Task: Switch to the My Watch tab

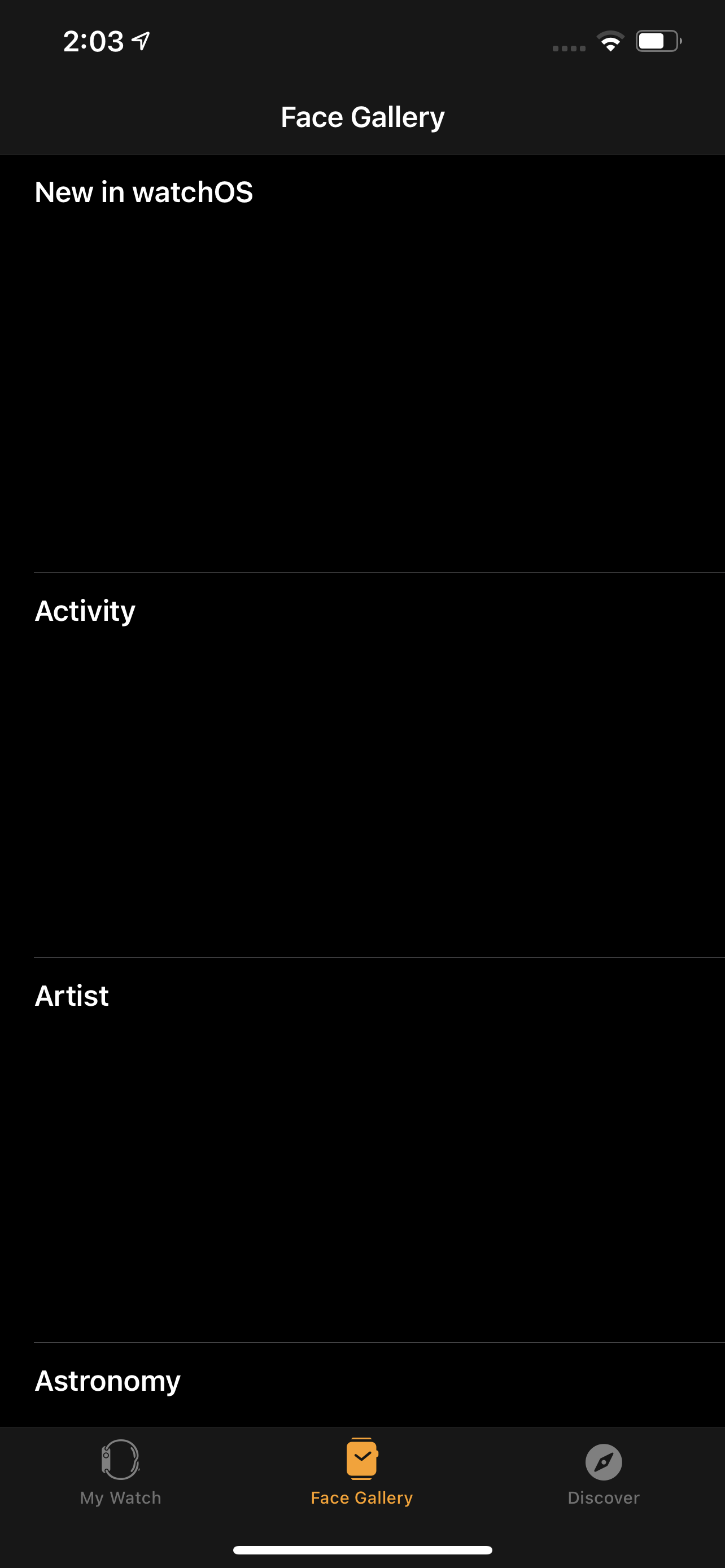Action: [120, 1473]
